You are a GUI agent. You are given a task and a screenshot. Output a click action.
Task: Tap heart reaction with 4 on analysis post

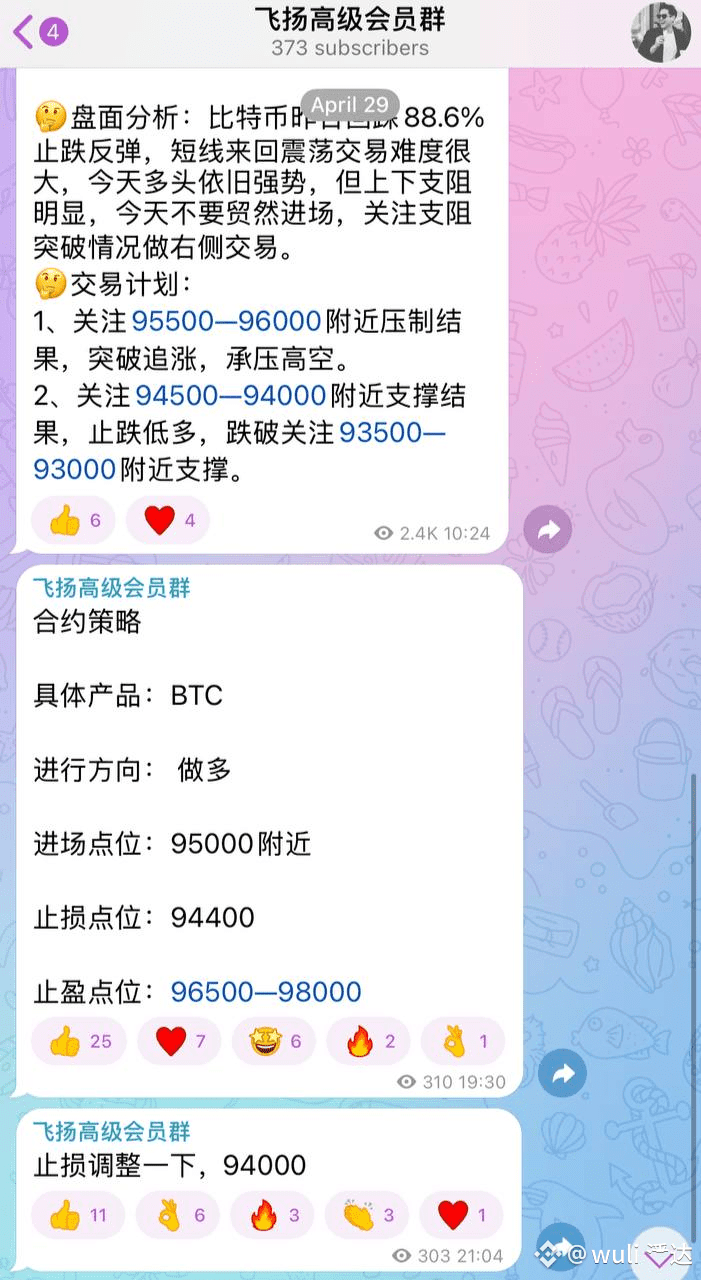(167, 521)
